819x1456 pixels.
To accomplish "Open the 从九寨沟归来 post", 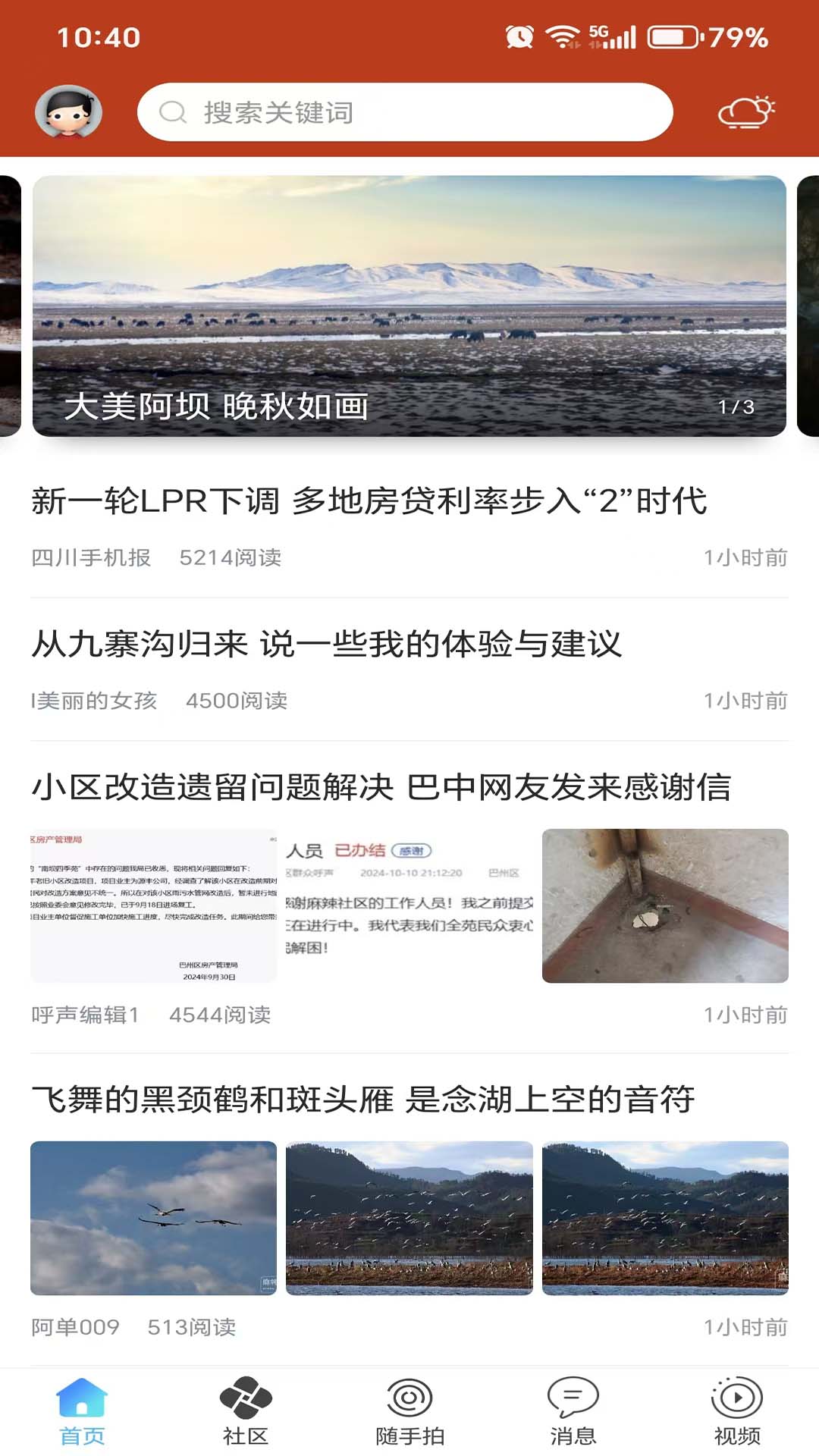I will 327,645.
